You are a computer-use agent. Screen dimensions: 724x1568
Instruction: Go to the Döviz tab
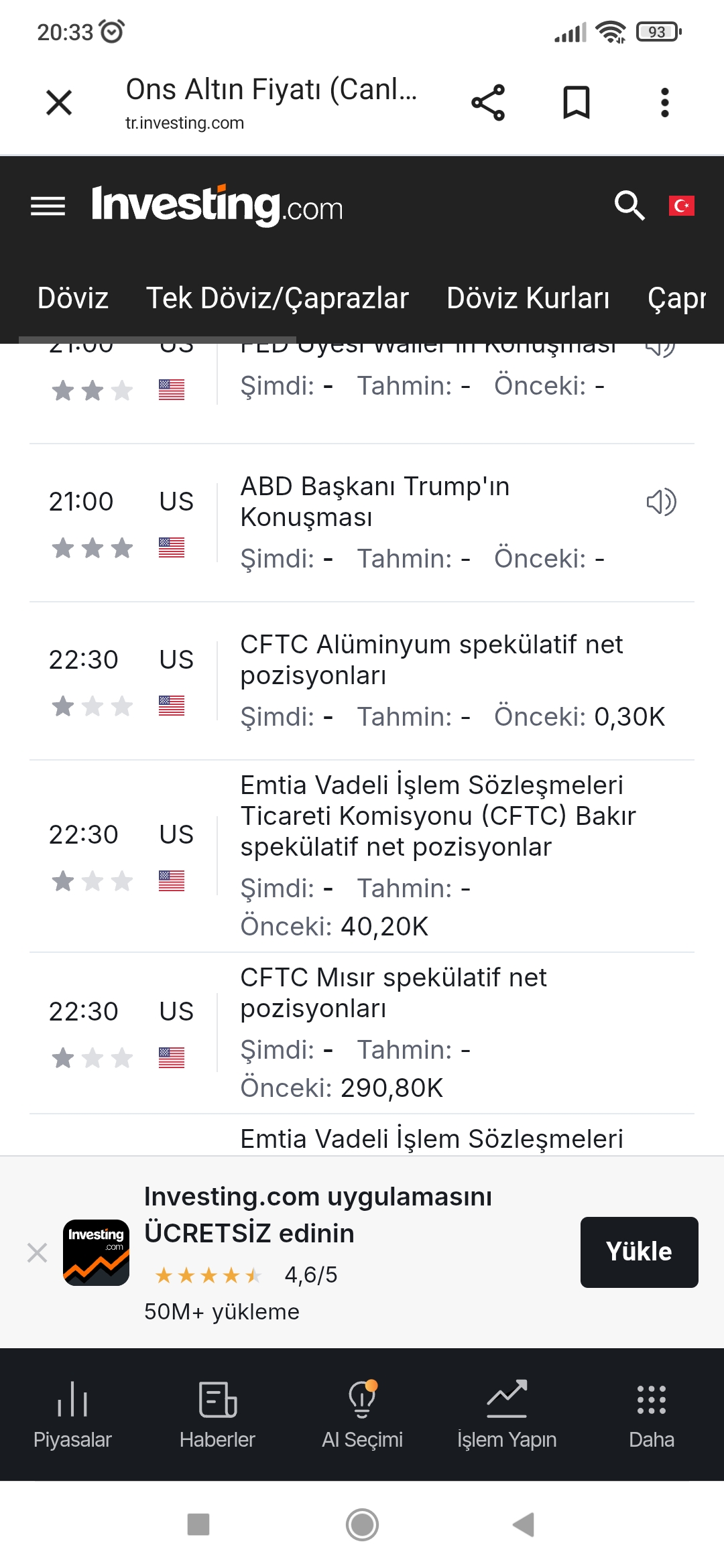coord(73,298)
